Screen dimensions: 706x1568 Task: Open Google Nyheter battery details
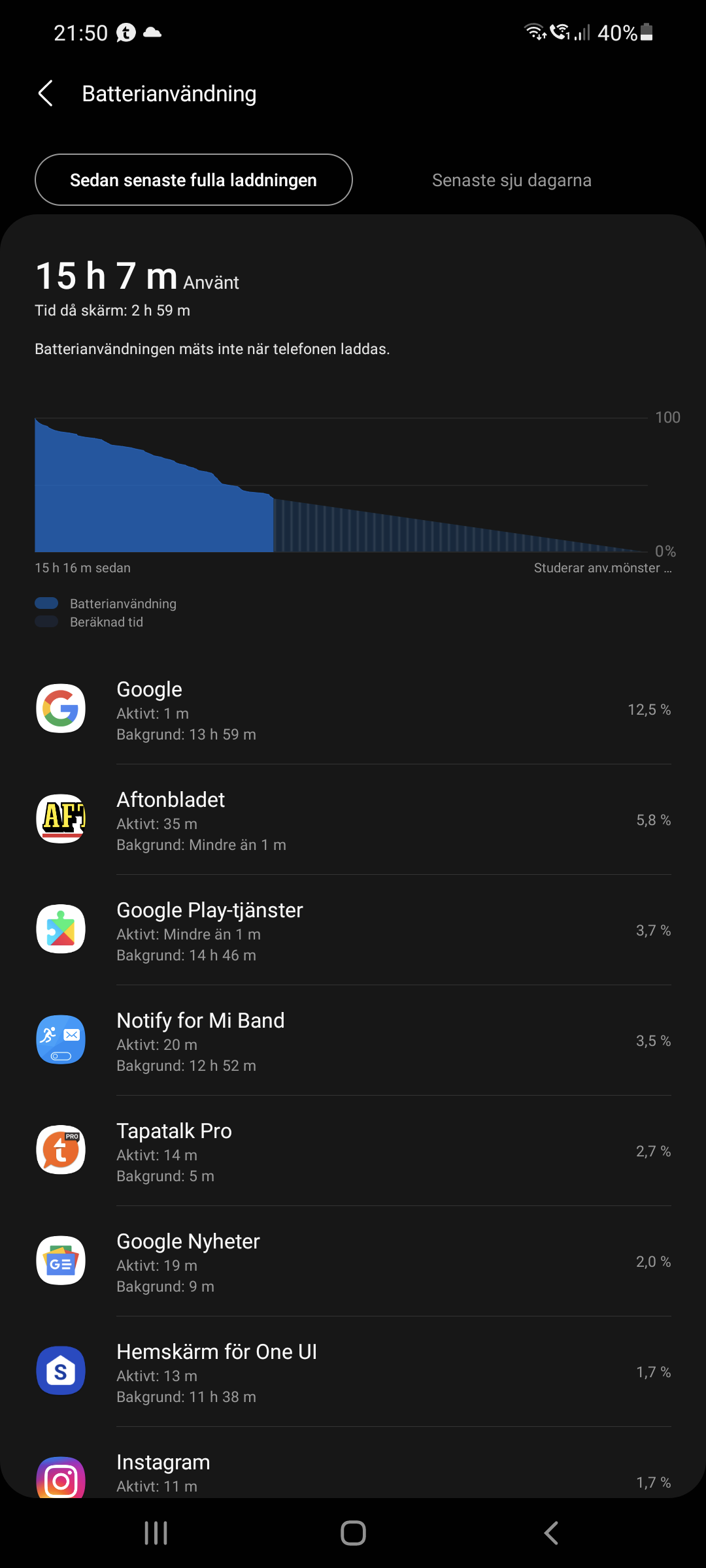353,1262
